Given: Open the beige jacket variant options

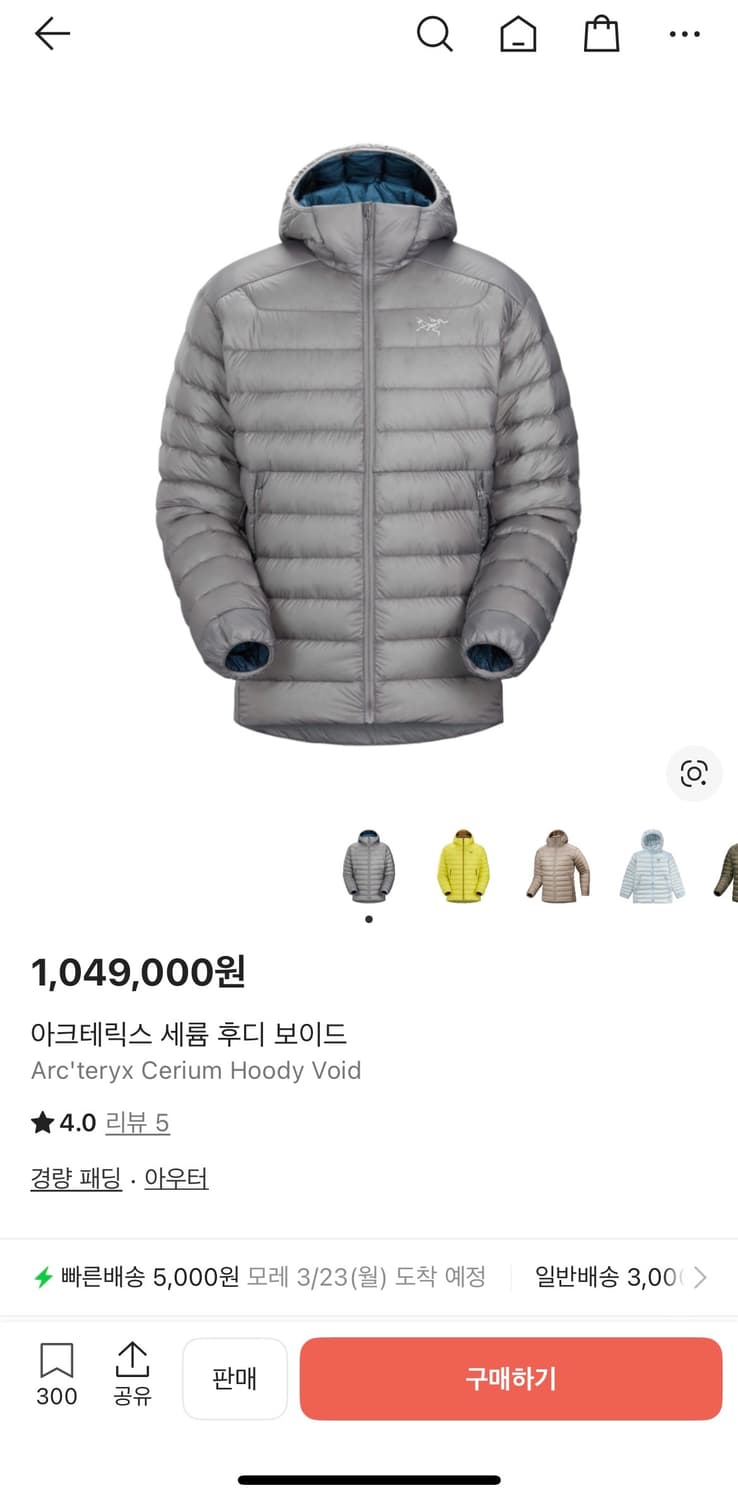Looking at the screenshot, I should pos(557,865).
